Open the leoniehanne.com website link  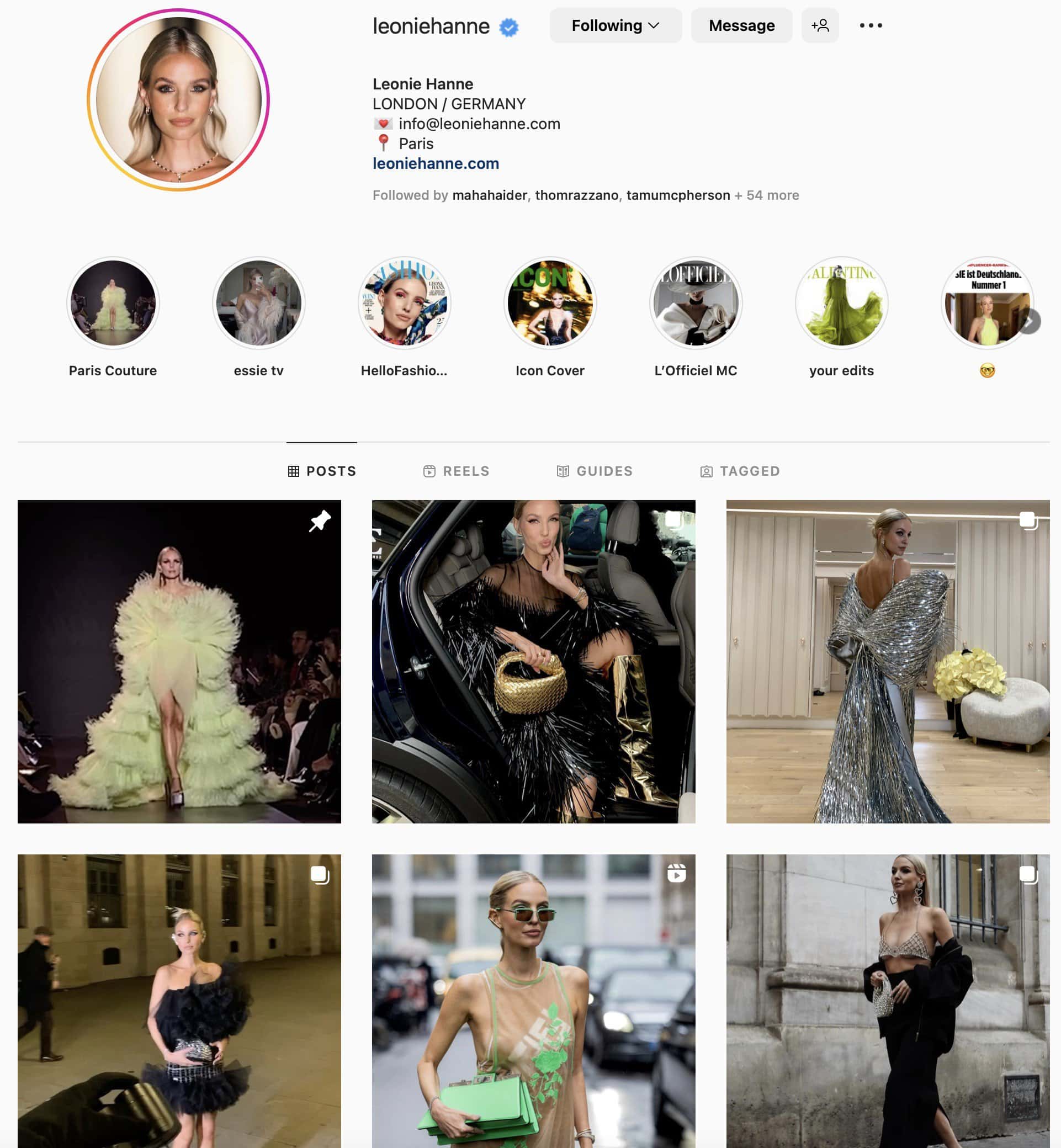click(435, 163)
